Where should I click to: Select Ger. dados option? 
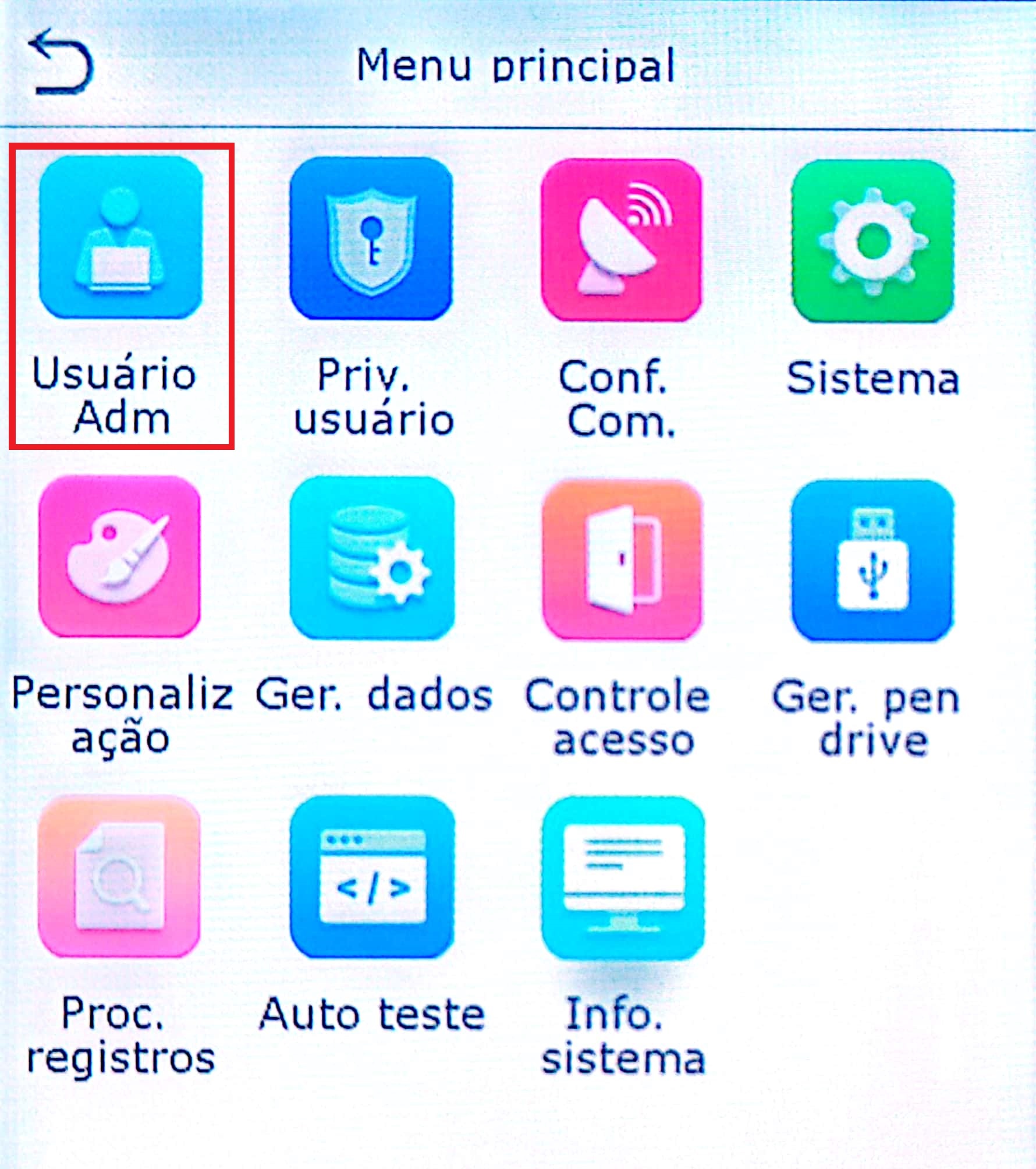[x=372, y=558]
